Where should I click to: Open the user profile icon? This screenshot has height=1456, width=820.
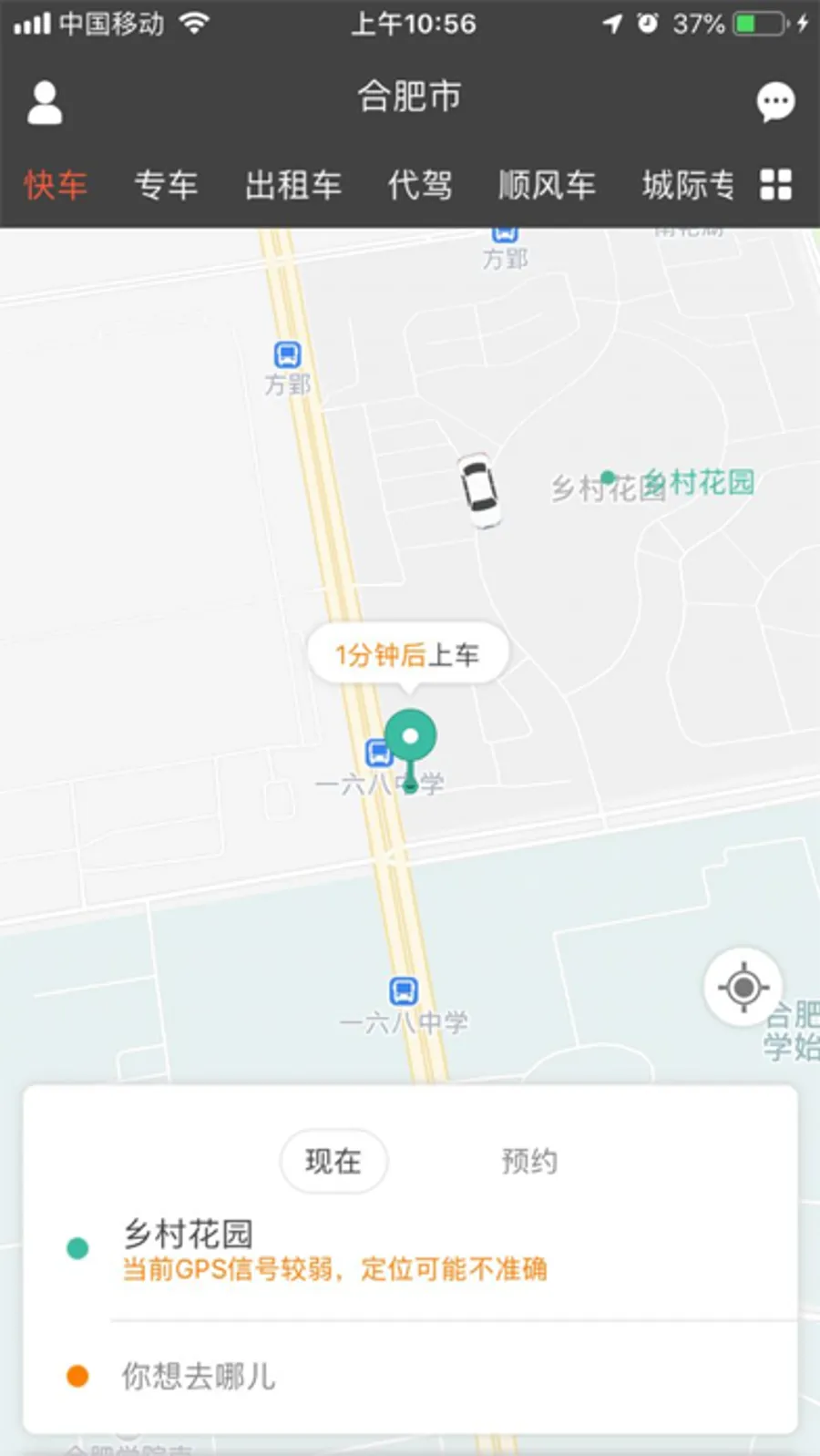point(45,102)
